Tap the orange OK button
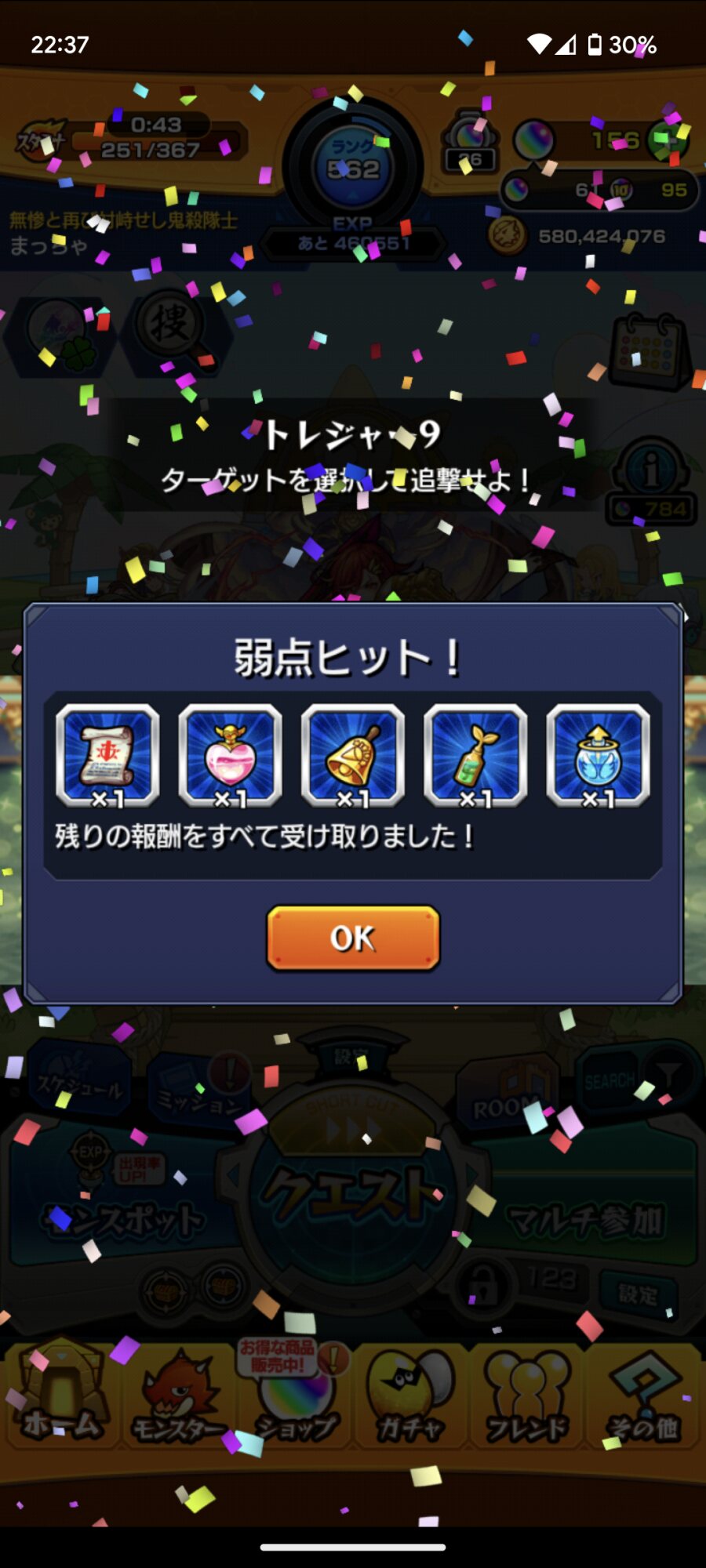This screenshot has height=1568, width=706. tap(353, 938)
